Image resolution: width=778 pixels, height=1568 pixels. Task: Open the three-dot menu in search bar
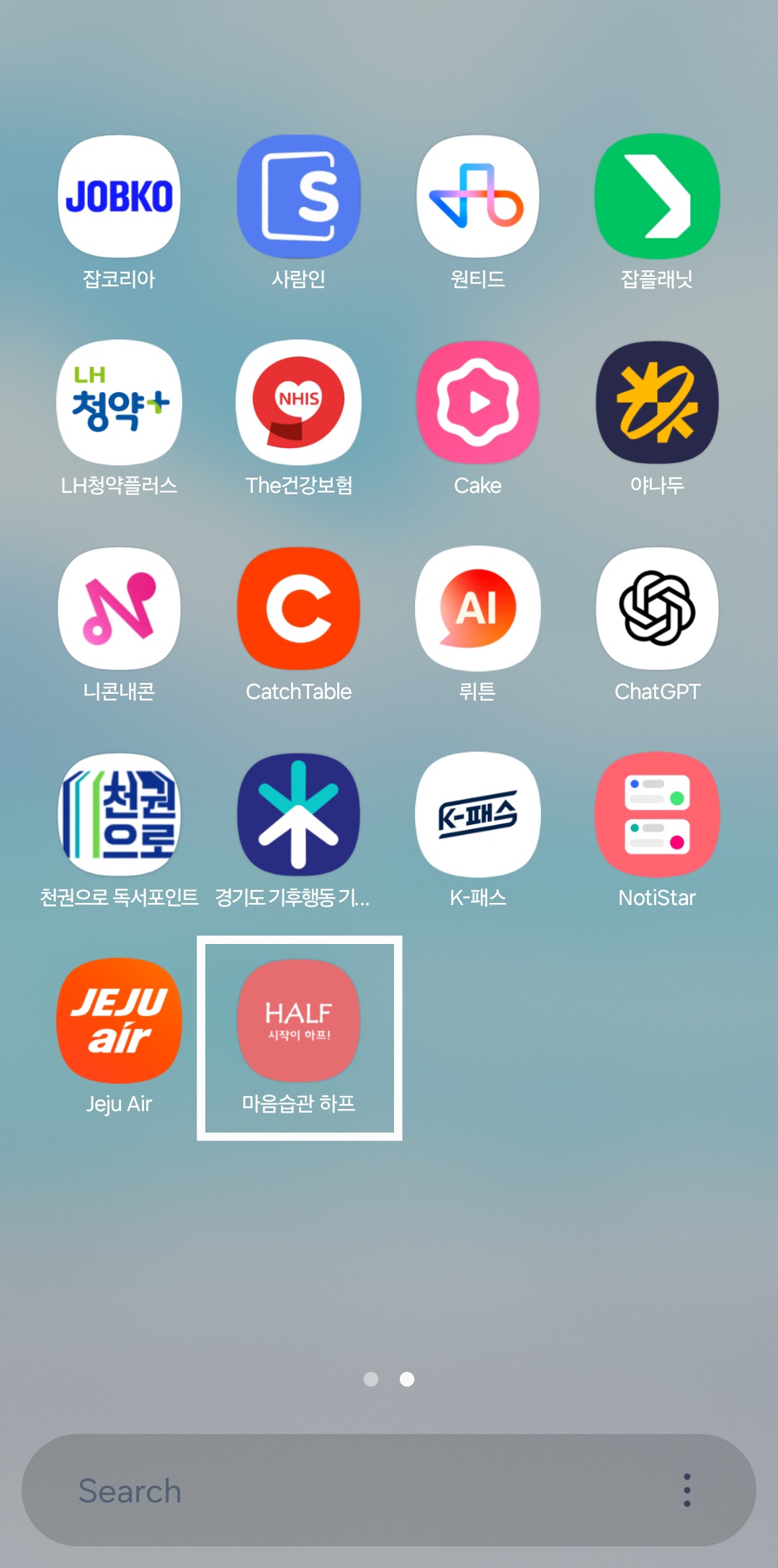(x=687, y=1490)
